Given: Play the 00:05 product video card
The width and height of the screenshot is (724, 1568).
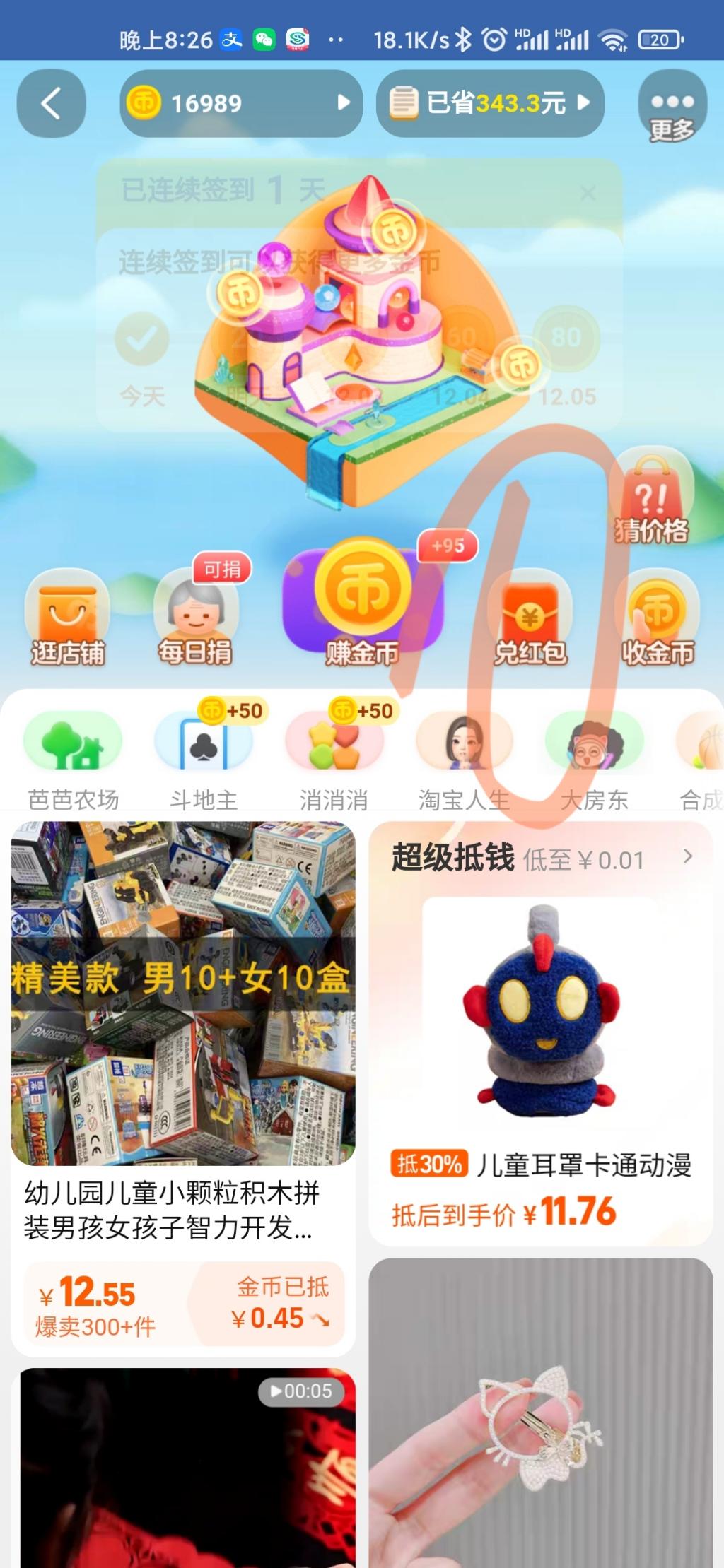Looking at the screenshot, I should pos(183,1470).
